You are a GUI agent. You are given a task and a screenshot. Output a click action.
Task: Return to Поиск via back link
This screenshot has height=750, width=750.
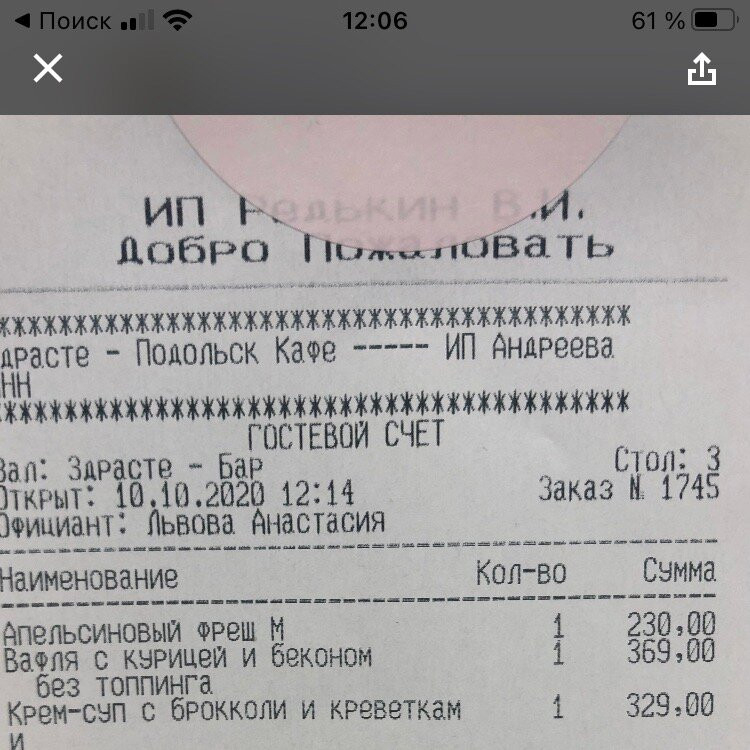[x=60, y=21]
